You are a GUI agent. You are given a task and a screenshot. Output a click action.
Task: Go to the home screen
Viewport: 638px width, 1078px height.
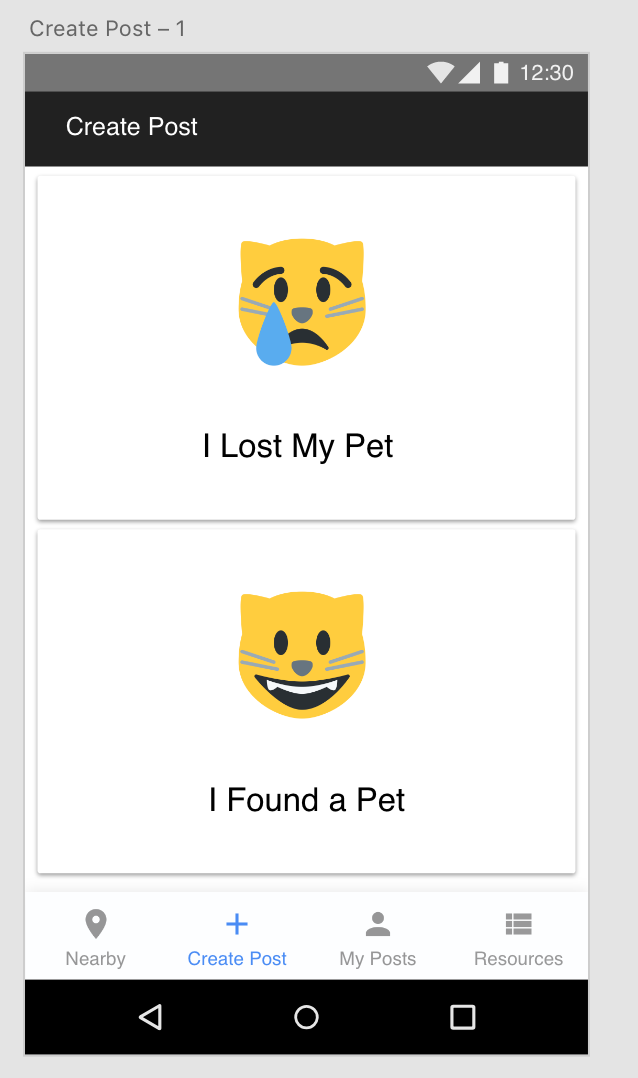[x=306, y=1017]
